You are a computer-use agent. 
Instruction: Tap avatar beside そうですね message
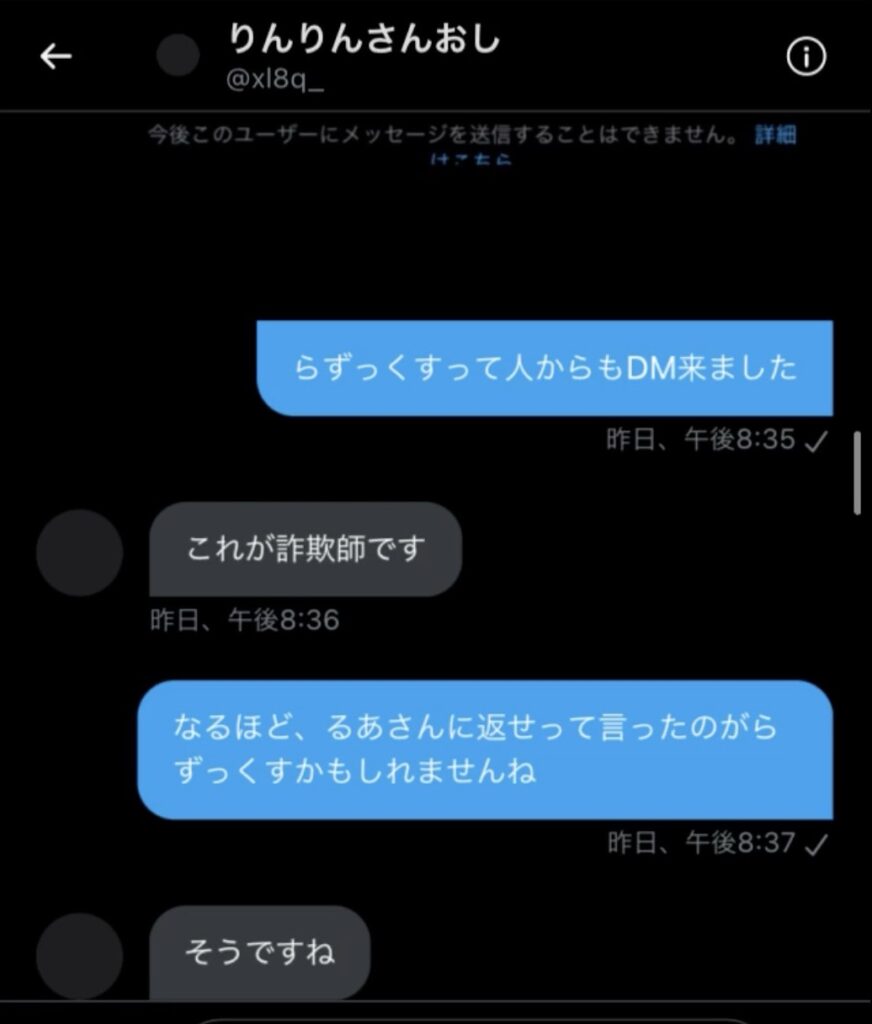click(79, 956)
